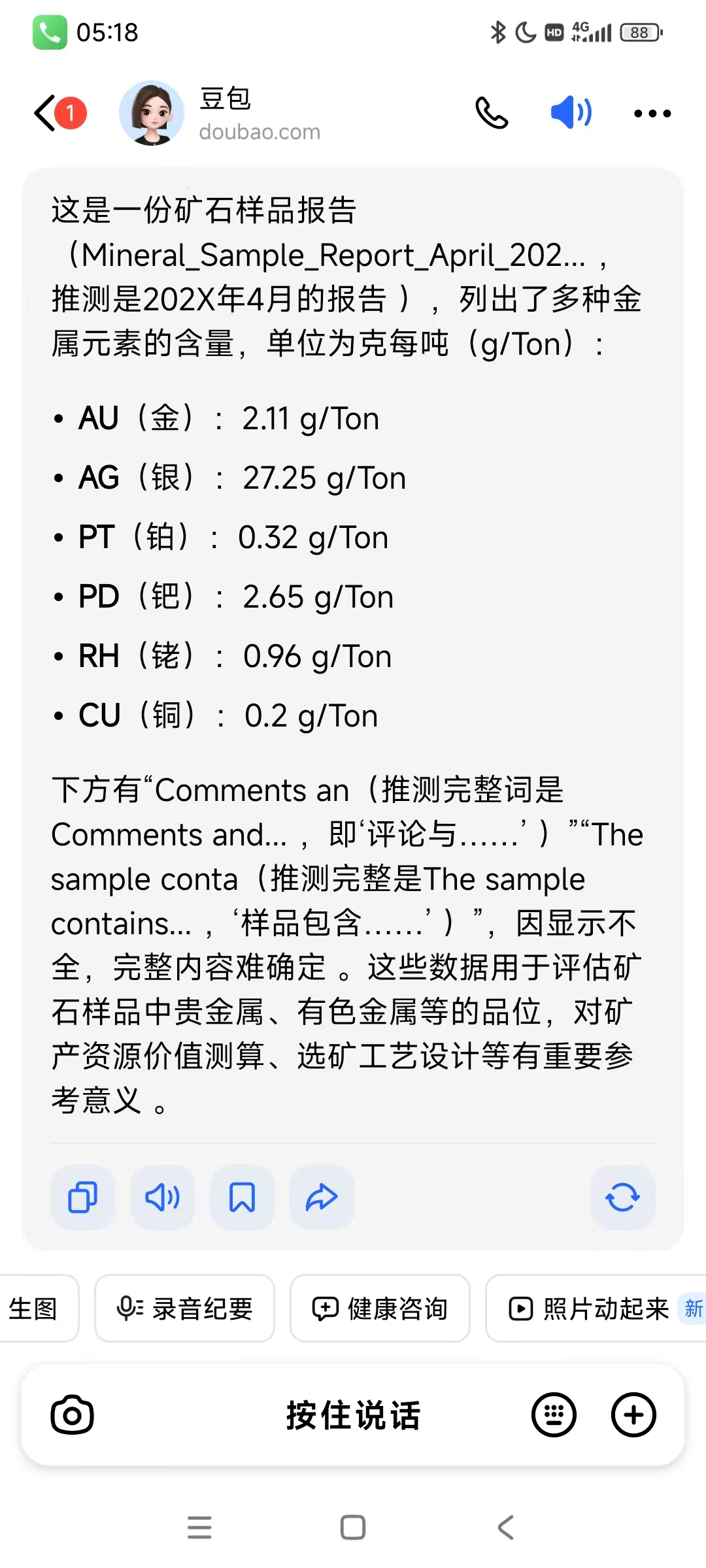Open the camera in the input bar
706x1568 pixels.
click(x=73, y=1415)
